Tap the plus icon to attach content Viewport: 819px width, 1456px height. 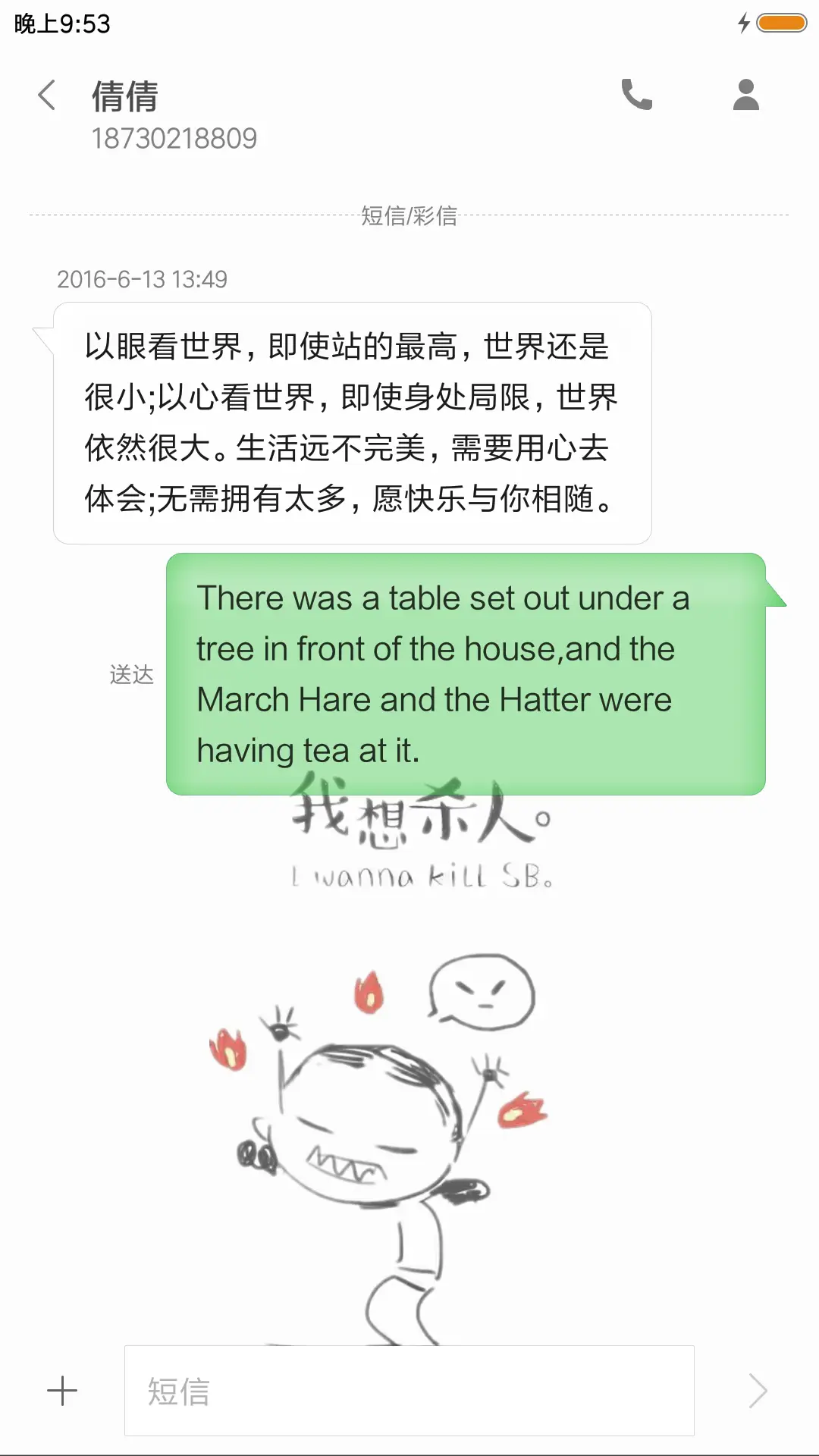point(62,1392)
